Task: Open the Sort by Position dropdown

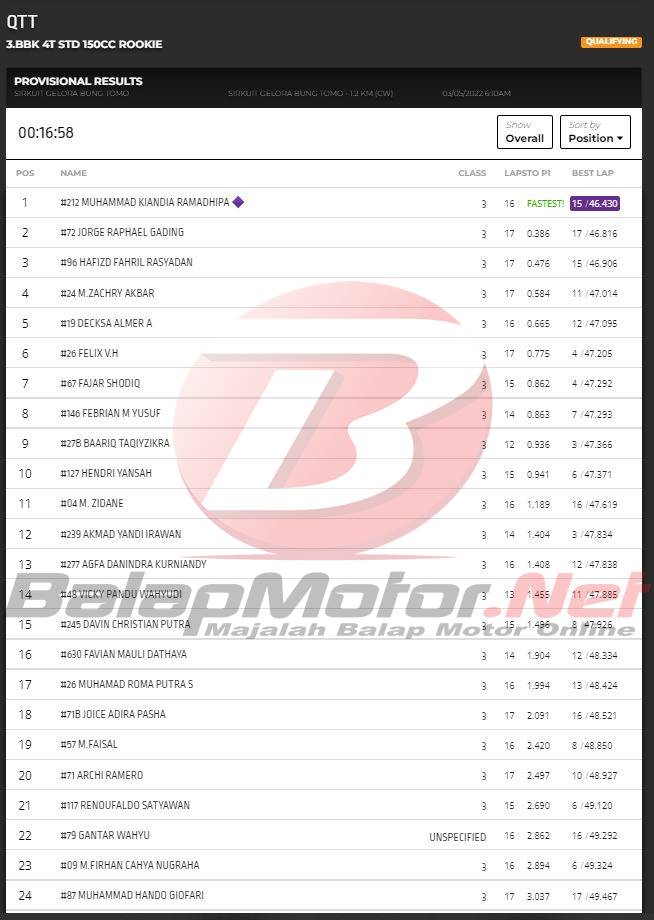Action: coord(595,132)
